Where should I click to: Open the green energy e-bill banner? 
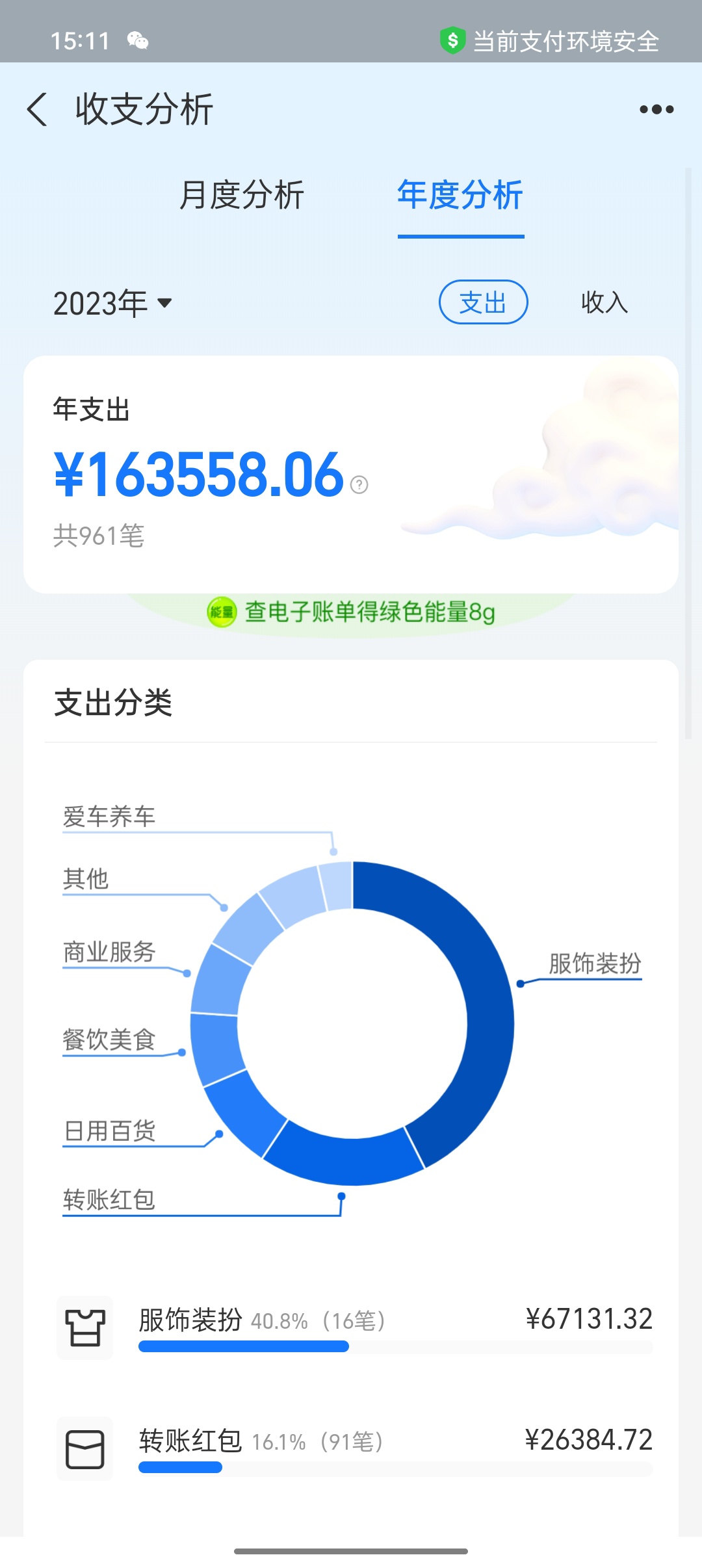pos(351,612)
